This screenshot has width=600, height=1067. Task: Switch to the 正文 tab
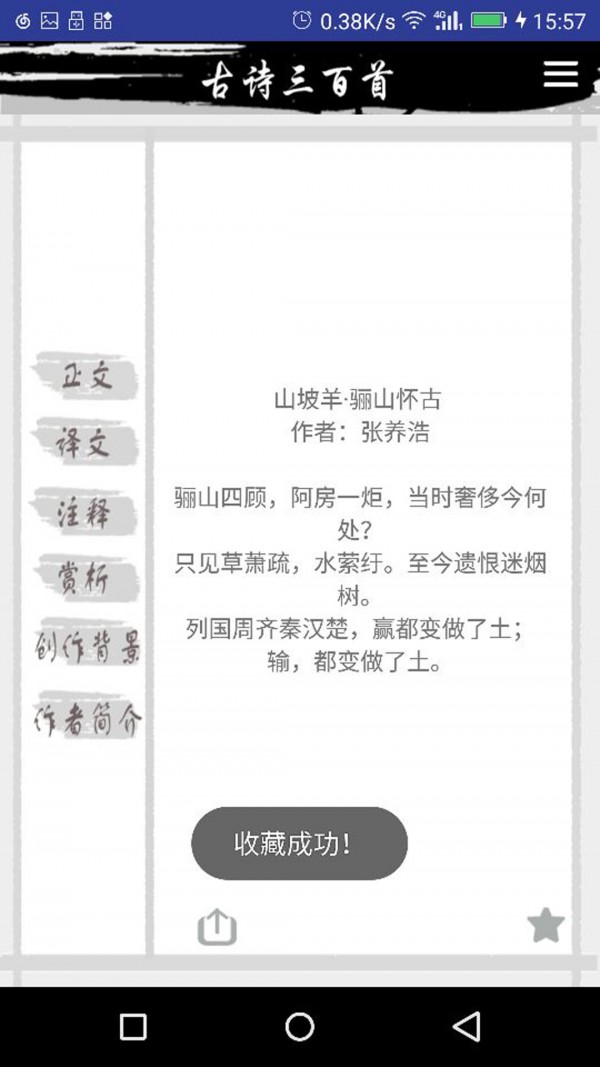pos(86,377)
